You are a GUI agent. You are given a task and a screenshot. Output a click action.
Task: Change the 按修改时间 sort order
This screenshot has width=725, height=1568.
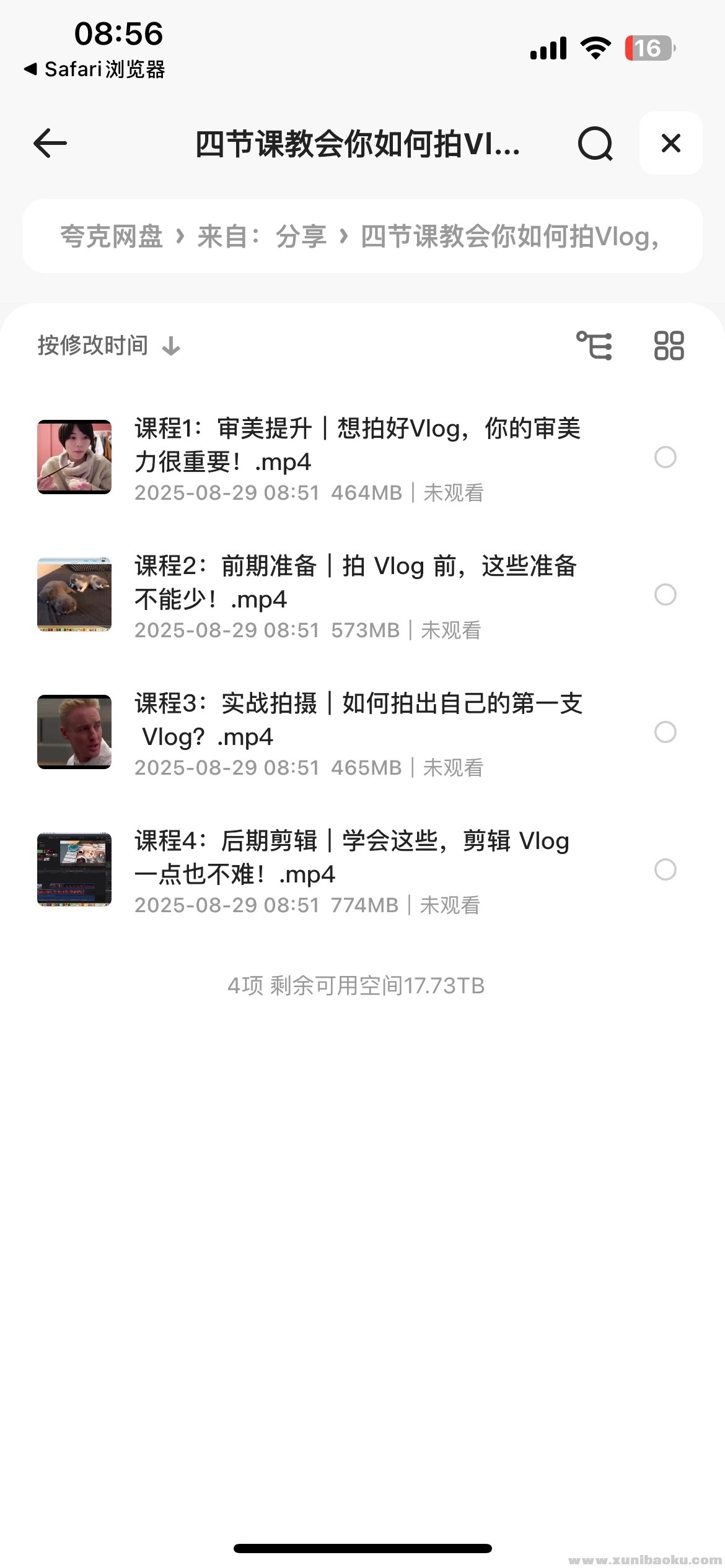[x=108, y=346]
